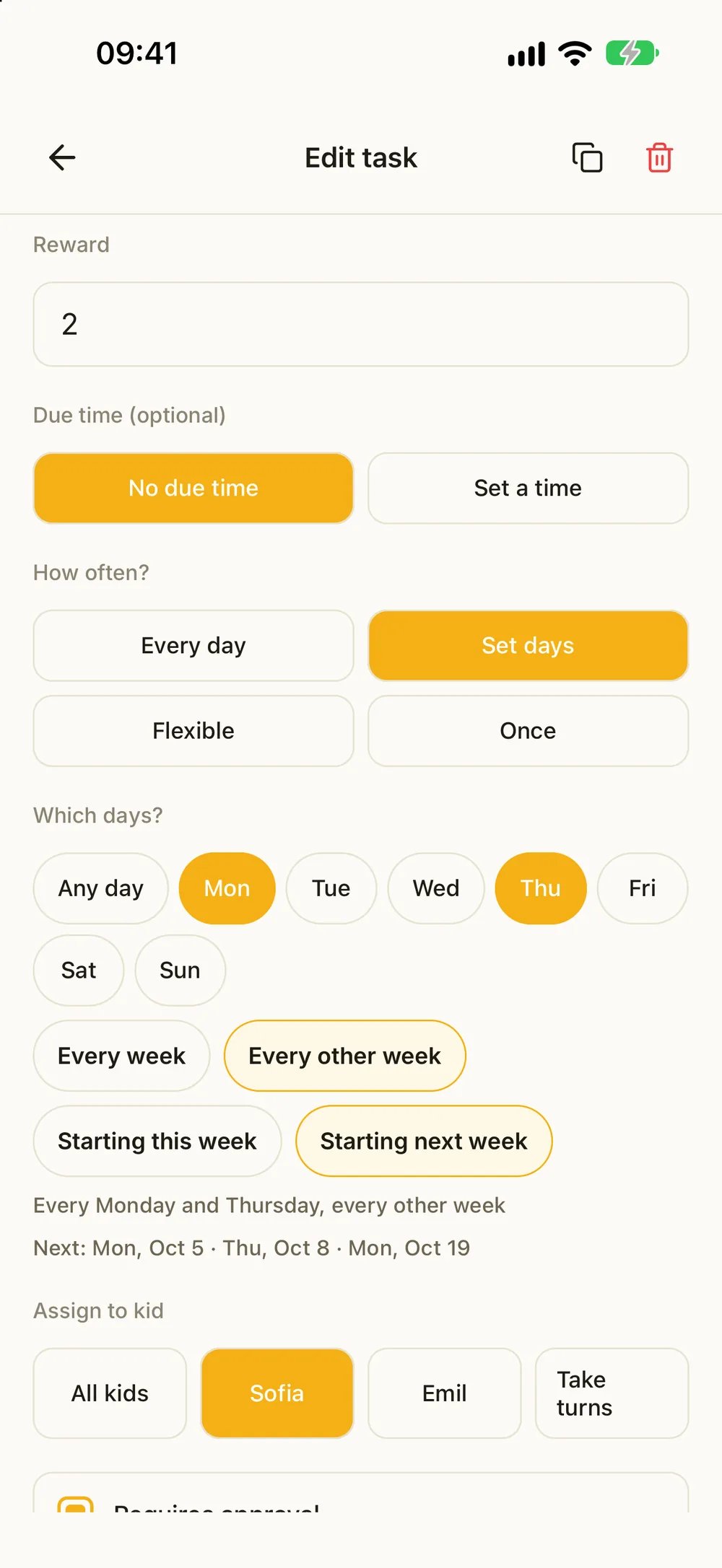
Task: Edit the Reward field
Action: pos(361,324)
